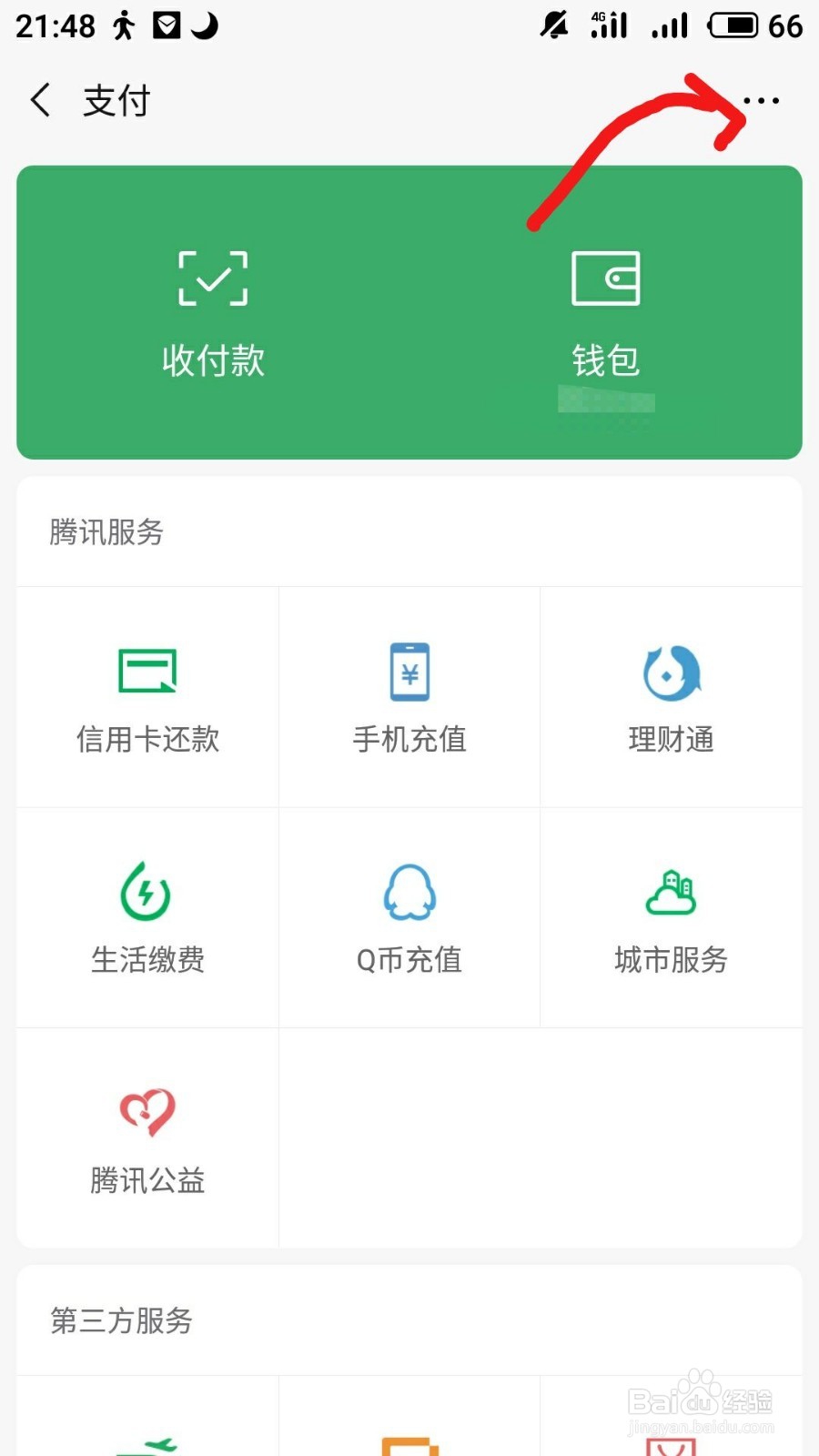This screenshot has height=1456, width=819.
Task: Open 腾讯公益 charity
Action: click(147, 1138)
